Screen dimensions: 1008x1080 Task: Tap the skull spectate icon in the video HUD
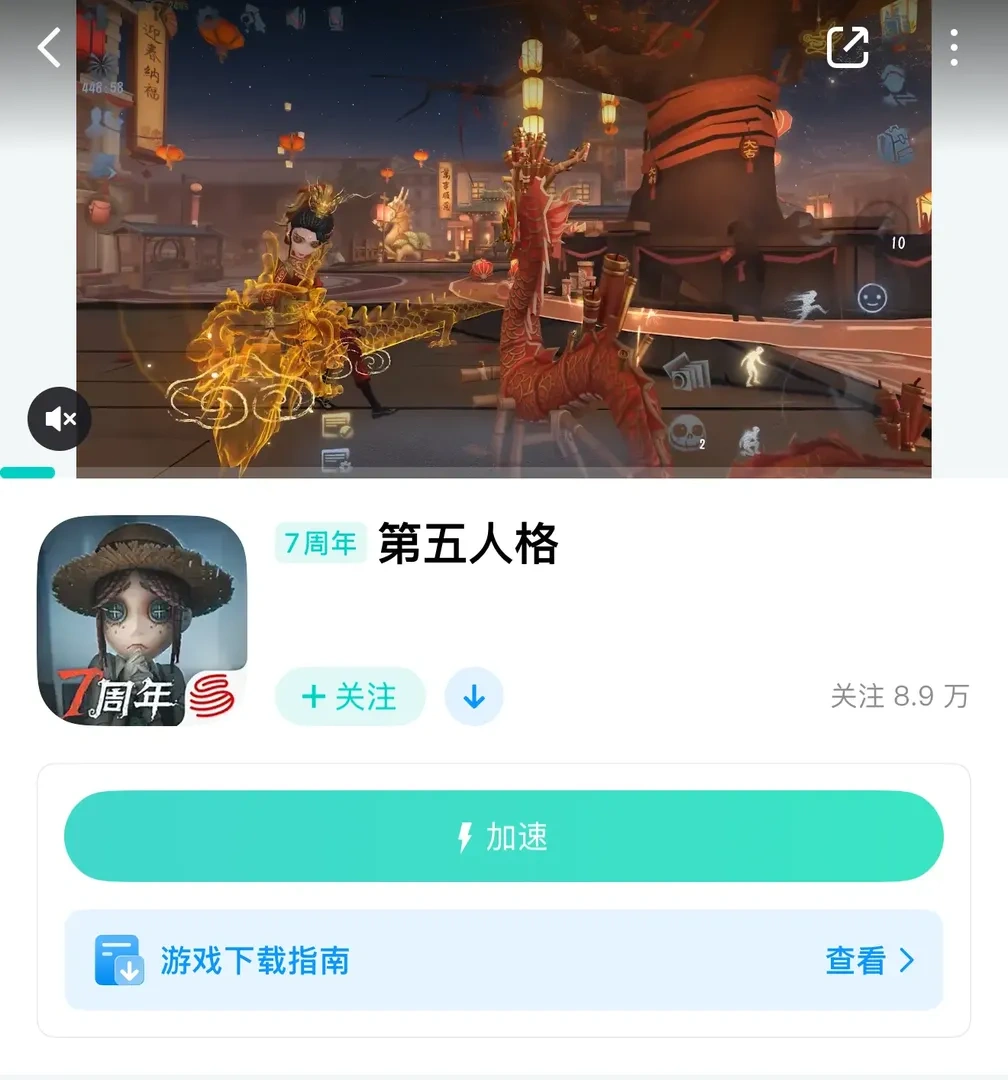click(x=687, y=434)
